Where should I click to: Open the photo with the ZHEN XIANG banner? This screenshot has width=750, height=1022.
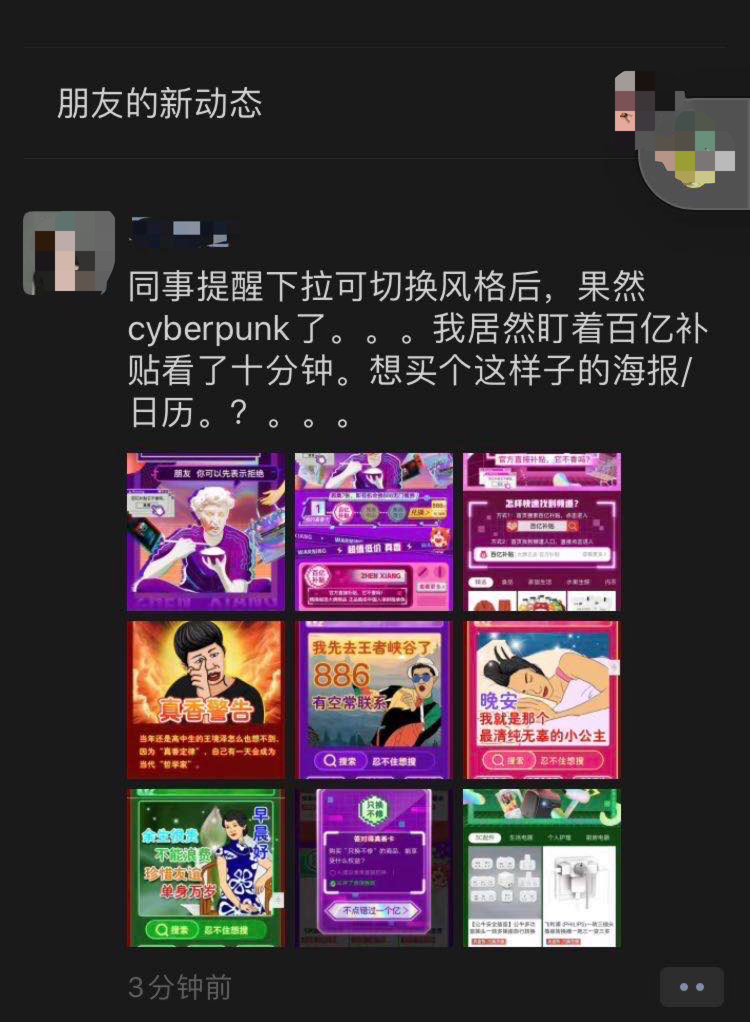pyautogui.click(x=373, y=531)
